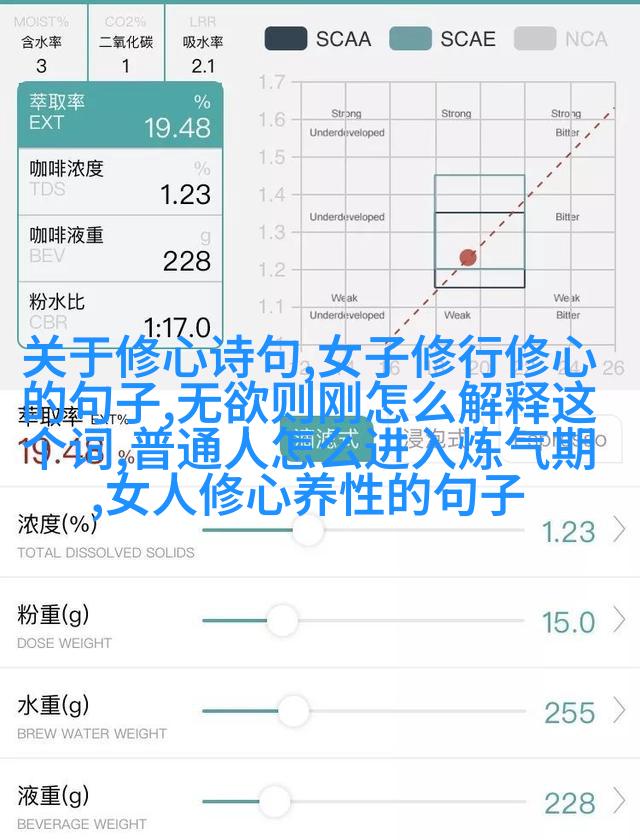Adjust the 浓度 TDS slider
Screen dimensions: 640x840
[x=308, y=530]
